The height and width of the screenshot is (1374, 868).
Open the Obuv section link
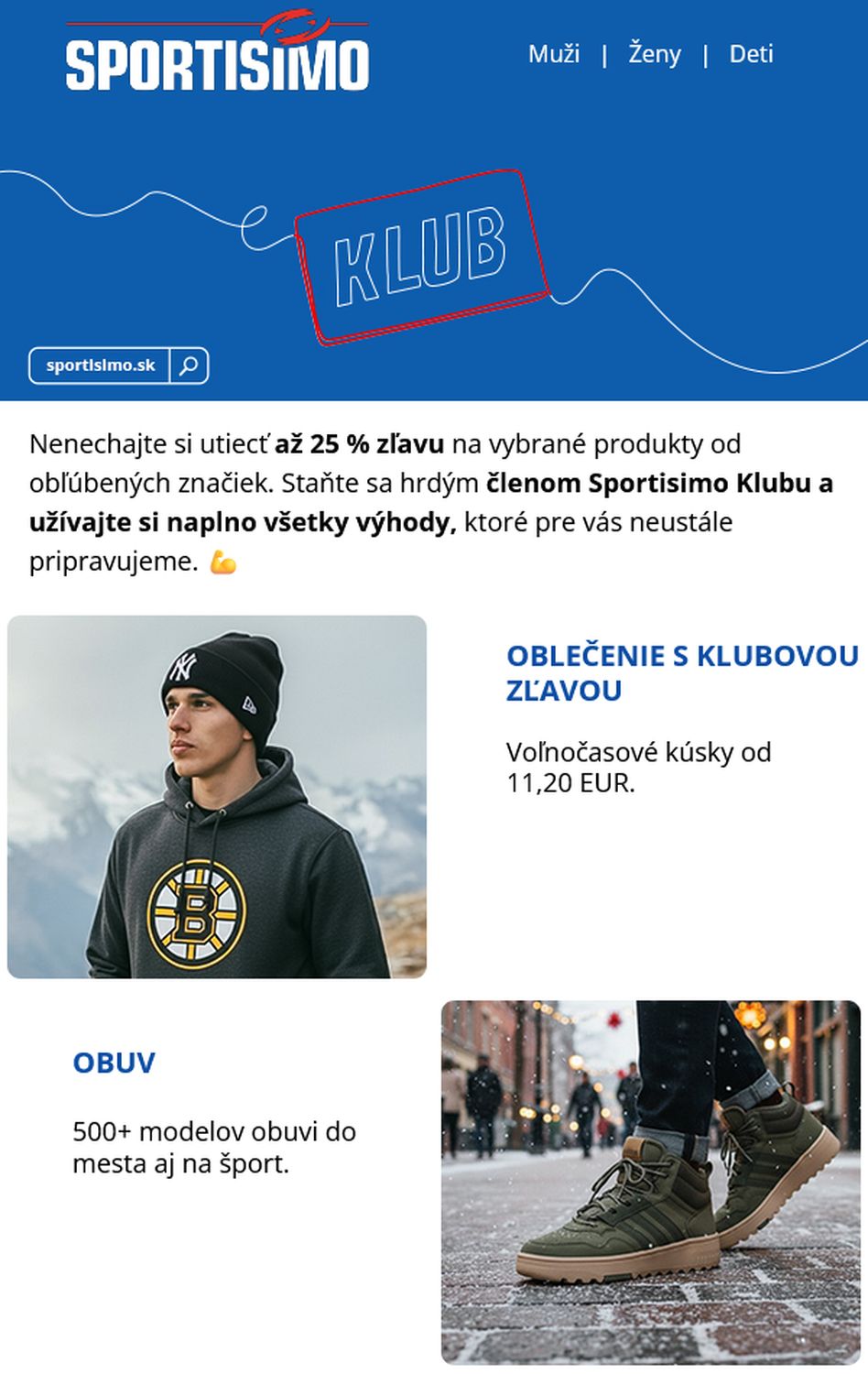pos(114,1063)
